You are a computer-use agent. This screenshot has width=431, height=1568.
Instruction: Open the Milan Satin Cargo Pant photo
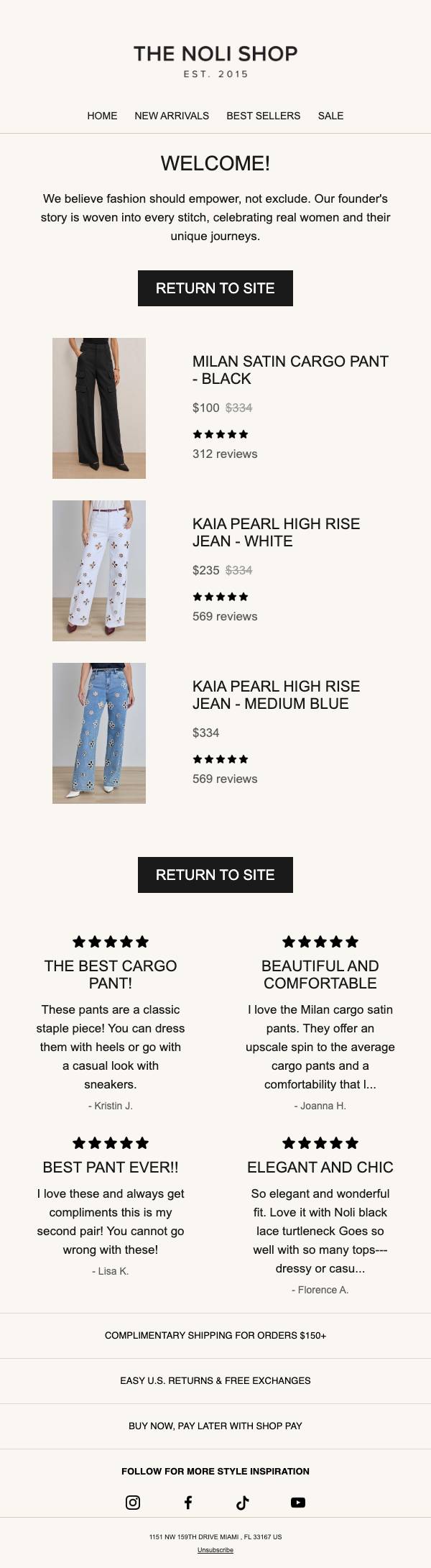point(99,408)
